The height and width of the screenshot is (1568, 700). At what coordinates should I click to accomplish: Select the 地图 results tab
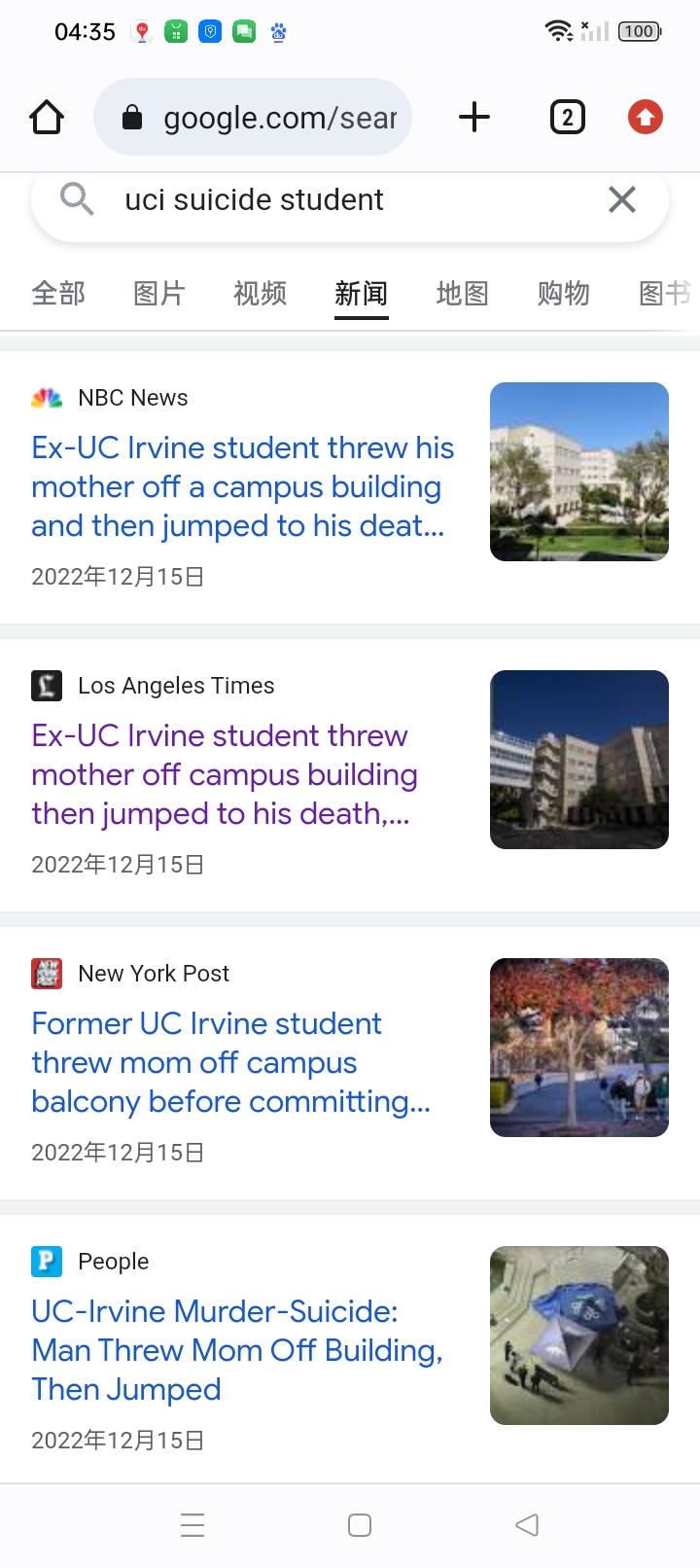tap(463, 294)
